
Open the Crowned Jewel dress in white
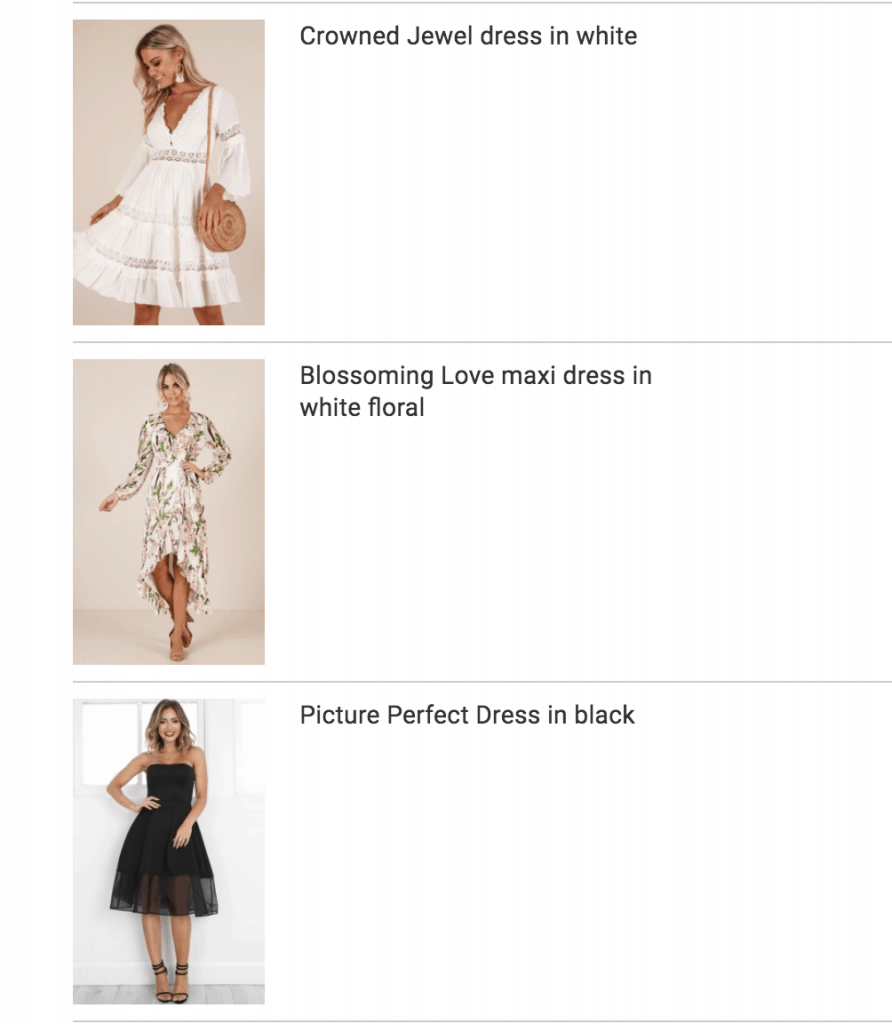(468, 37)
